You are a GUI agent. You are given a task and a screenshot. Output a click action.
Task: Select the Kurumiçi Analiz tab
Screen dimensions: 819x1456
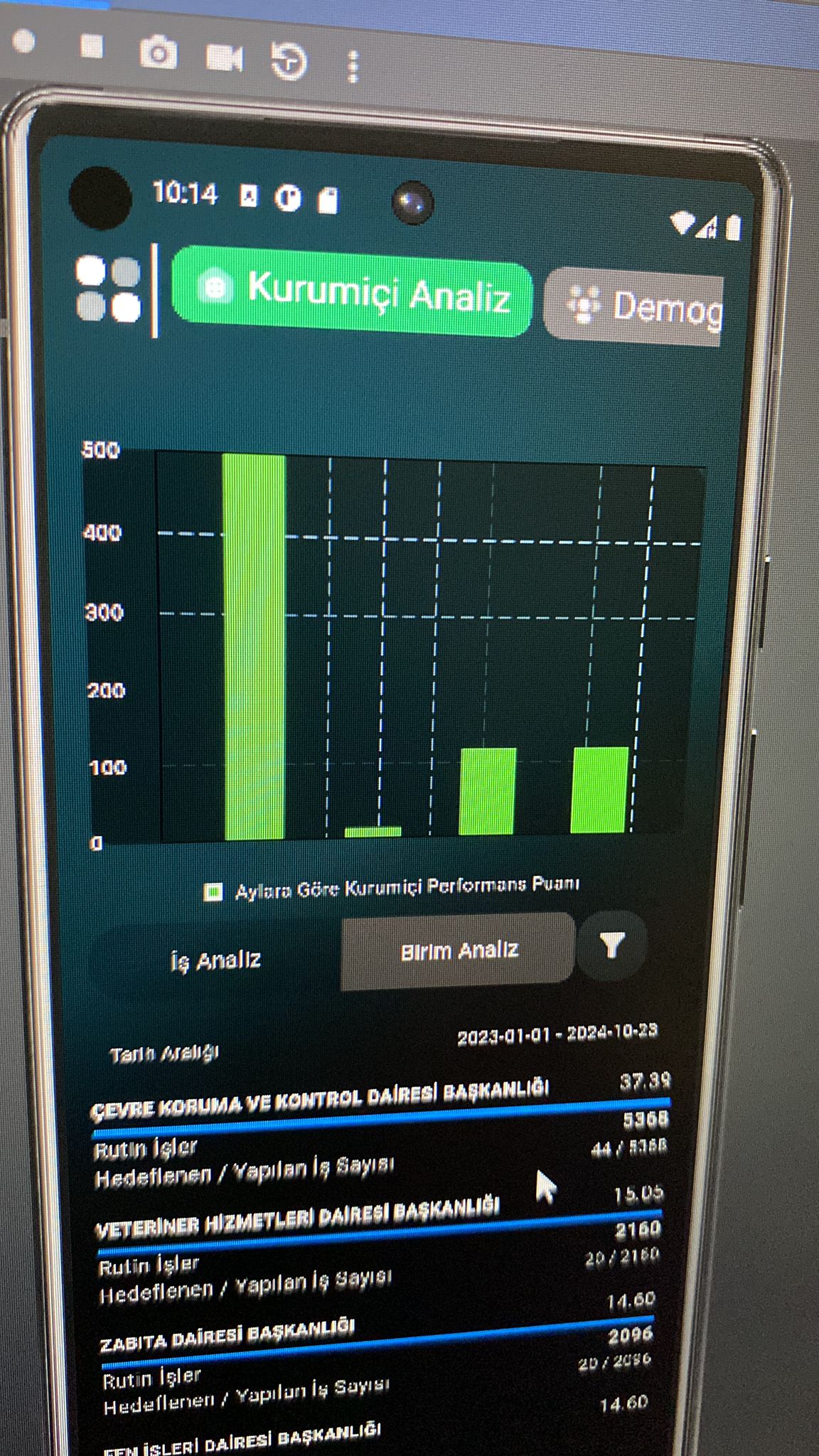[x=352, y=291]
